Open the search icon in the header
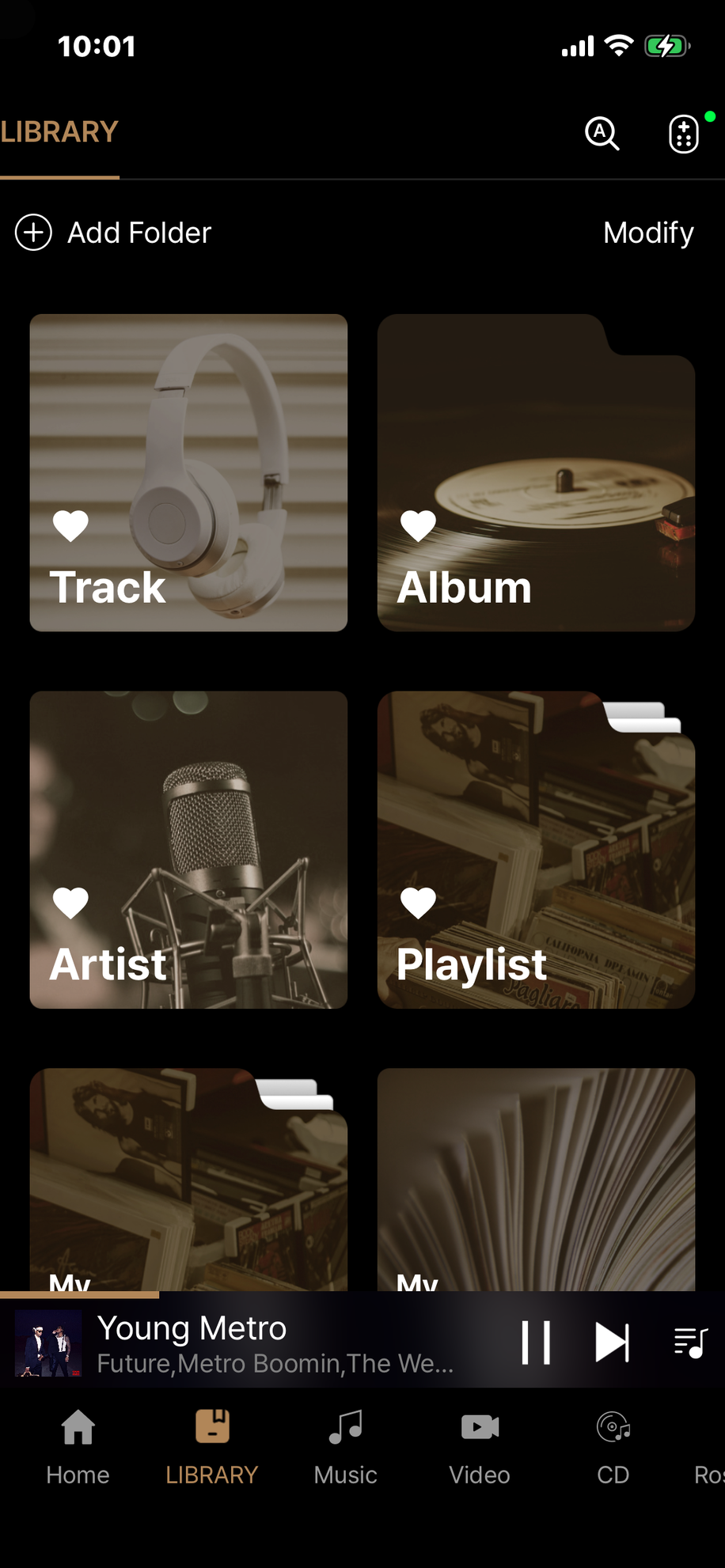This screenshot has width=725, height=1568. pyautogui.click(x=602, y=133)
